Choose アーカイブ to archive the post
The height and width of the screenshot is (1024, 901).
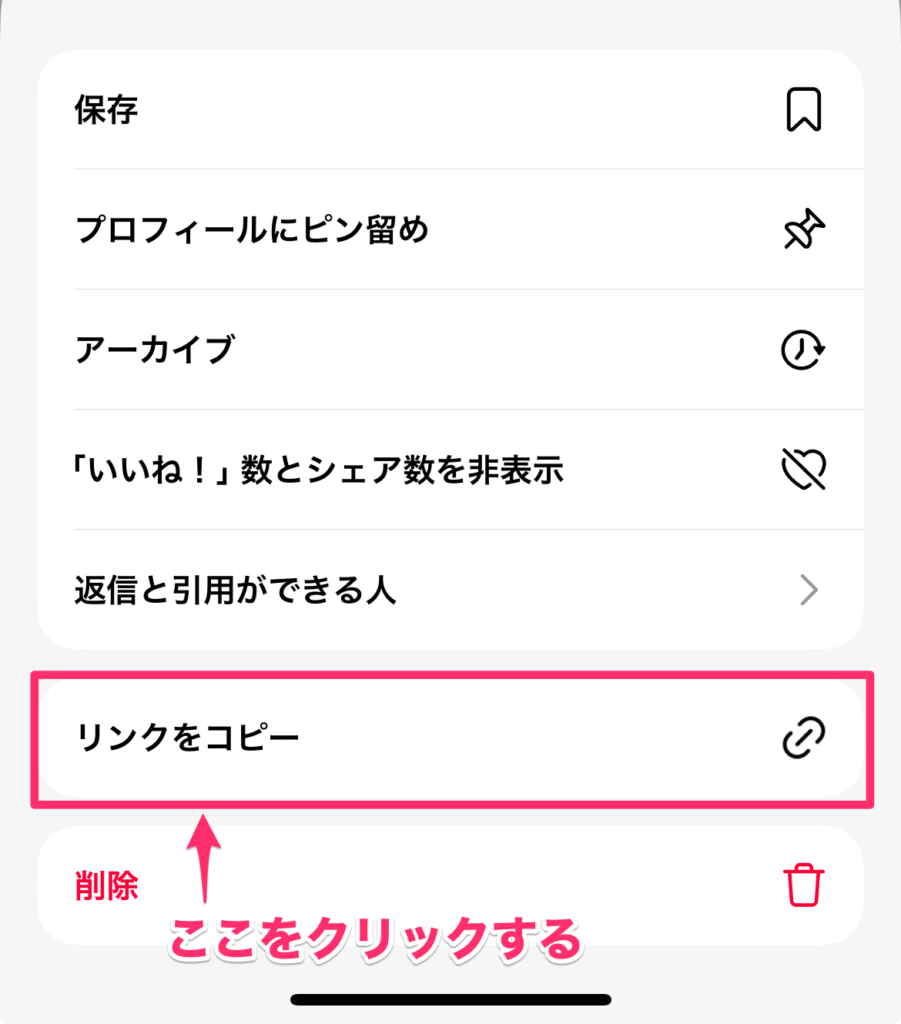tap(450, 351)
